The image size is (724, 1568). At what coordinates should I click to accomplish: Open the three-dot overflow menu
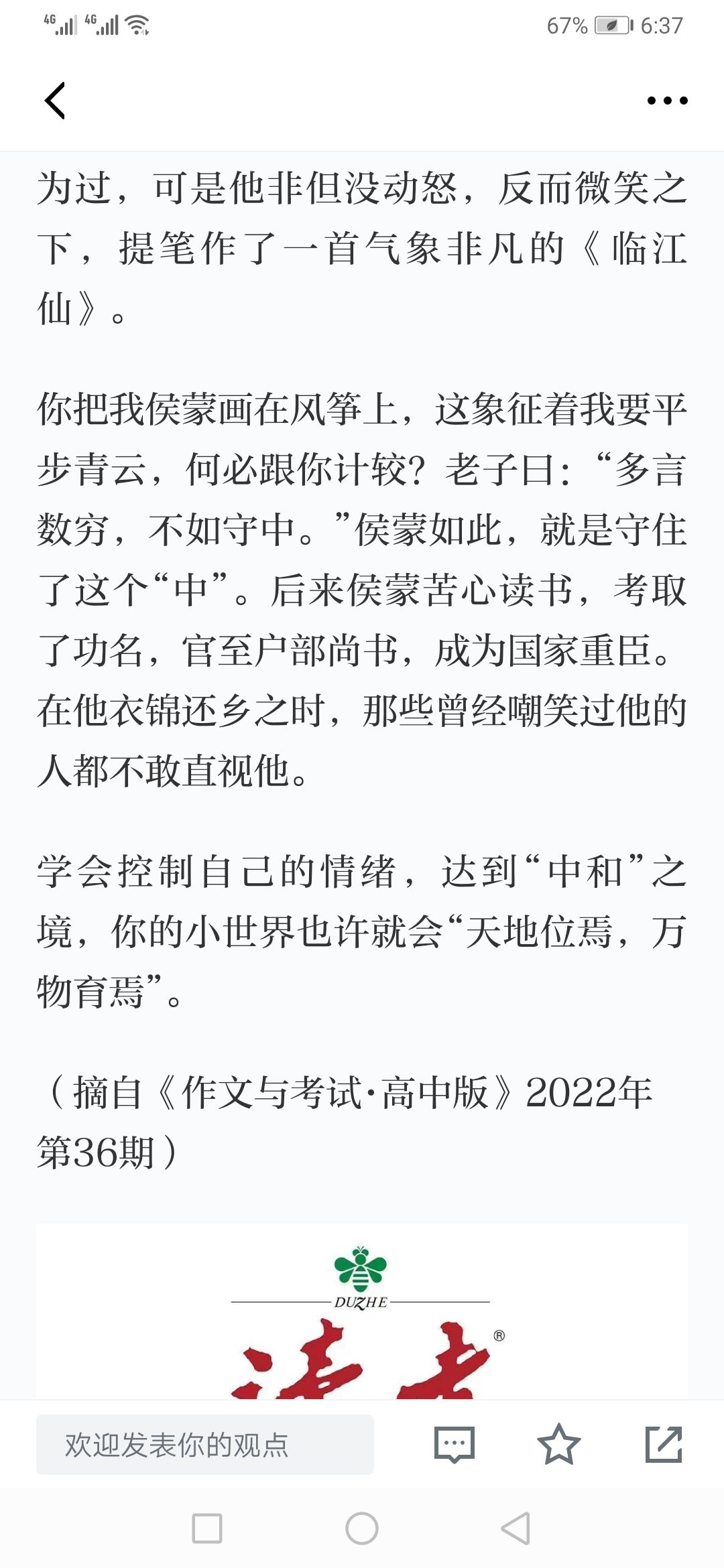pos(667,101)
